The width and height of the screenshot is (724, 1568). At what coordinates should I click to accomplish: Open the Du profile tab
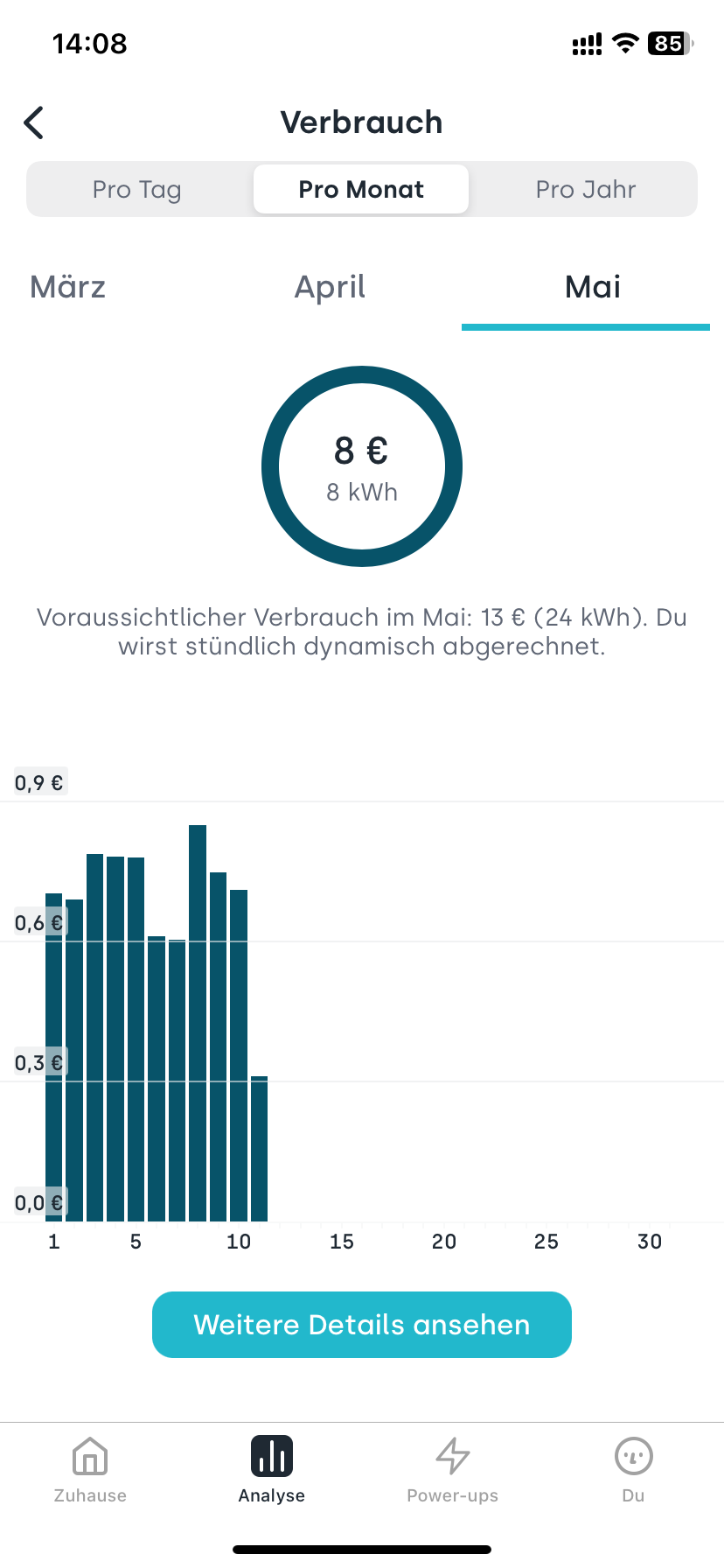tap(633, 1470)
